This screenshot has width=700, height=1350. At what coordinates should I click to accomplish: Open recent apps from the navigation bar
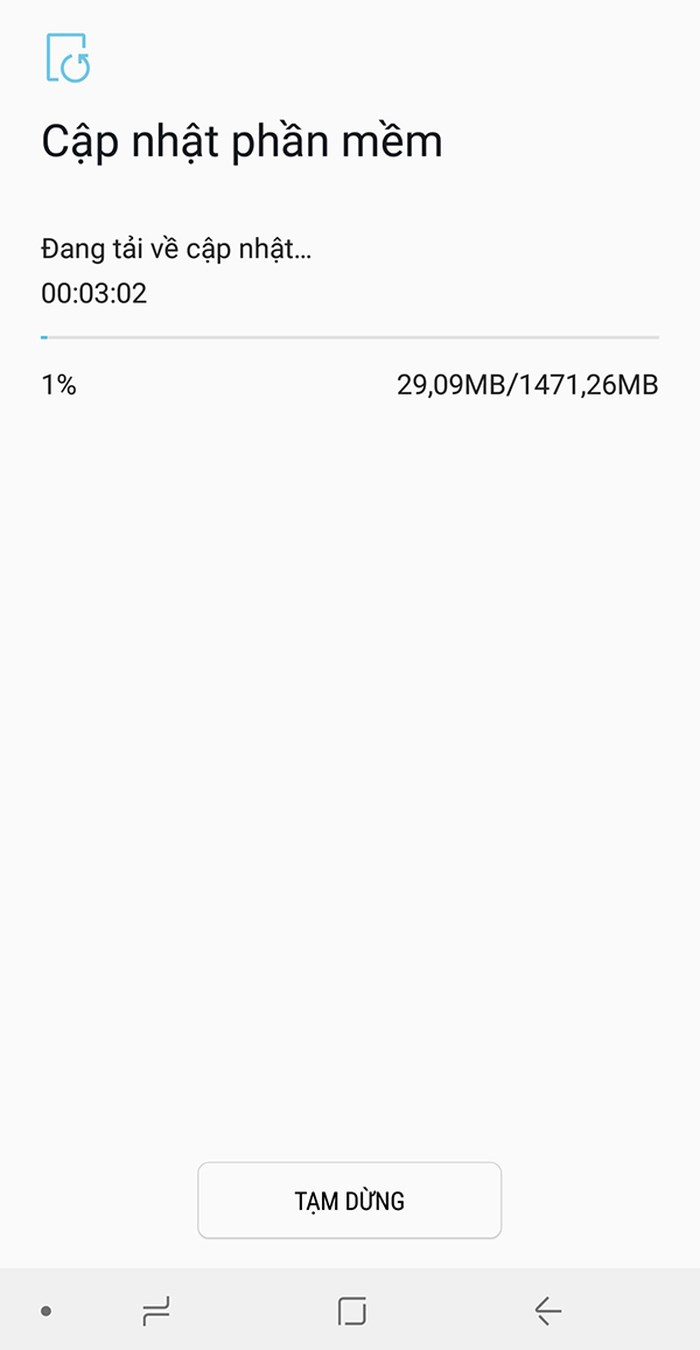(x=156, y=1310)
